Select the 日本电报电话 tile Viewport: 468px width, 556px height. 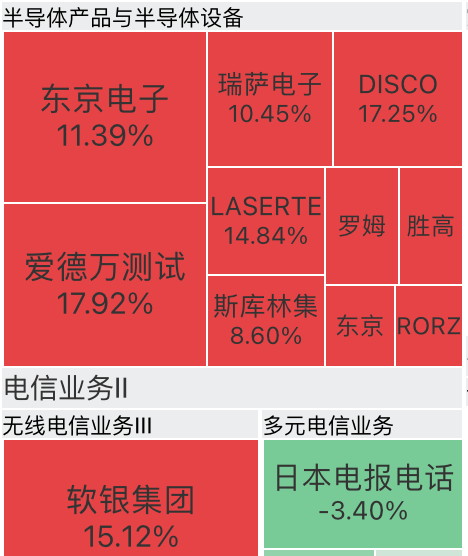363,494
